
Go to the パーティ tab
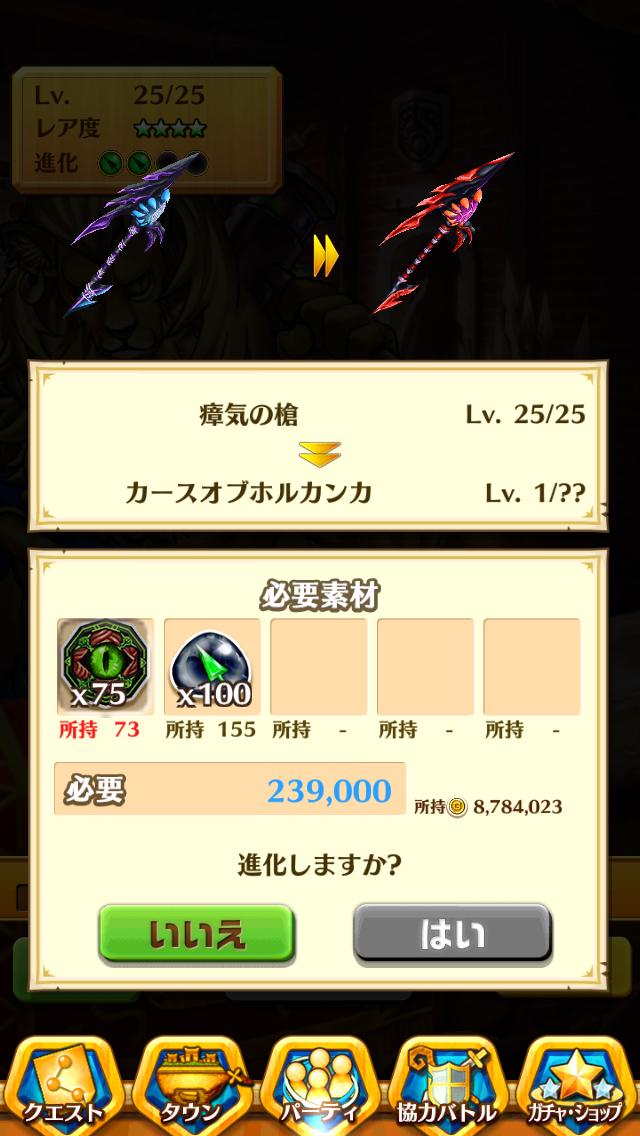point(320,1086)
